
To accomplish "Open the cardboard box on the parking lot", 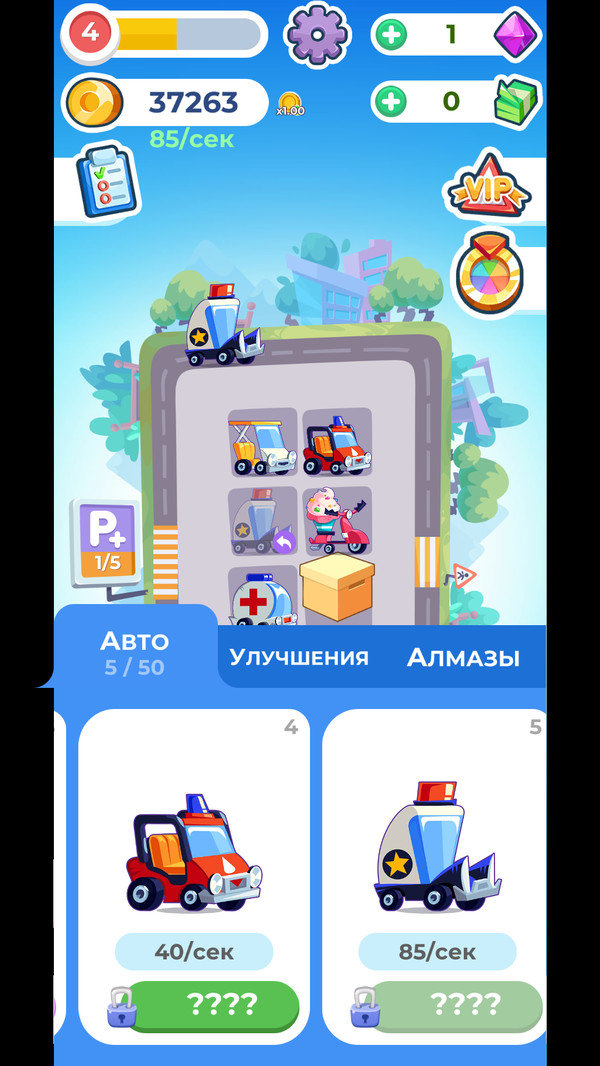I will 336,587.
